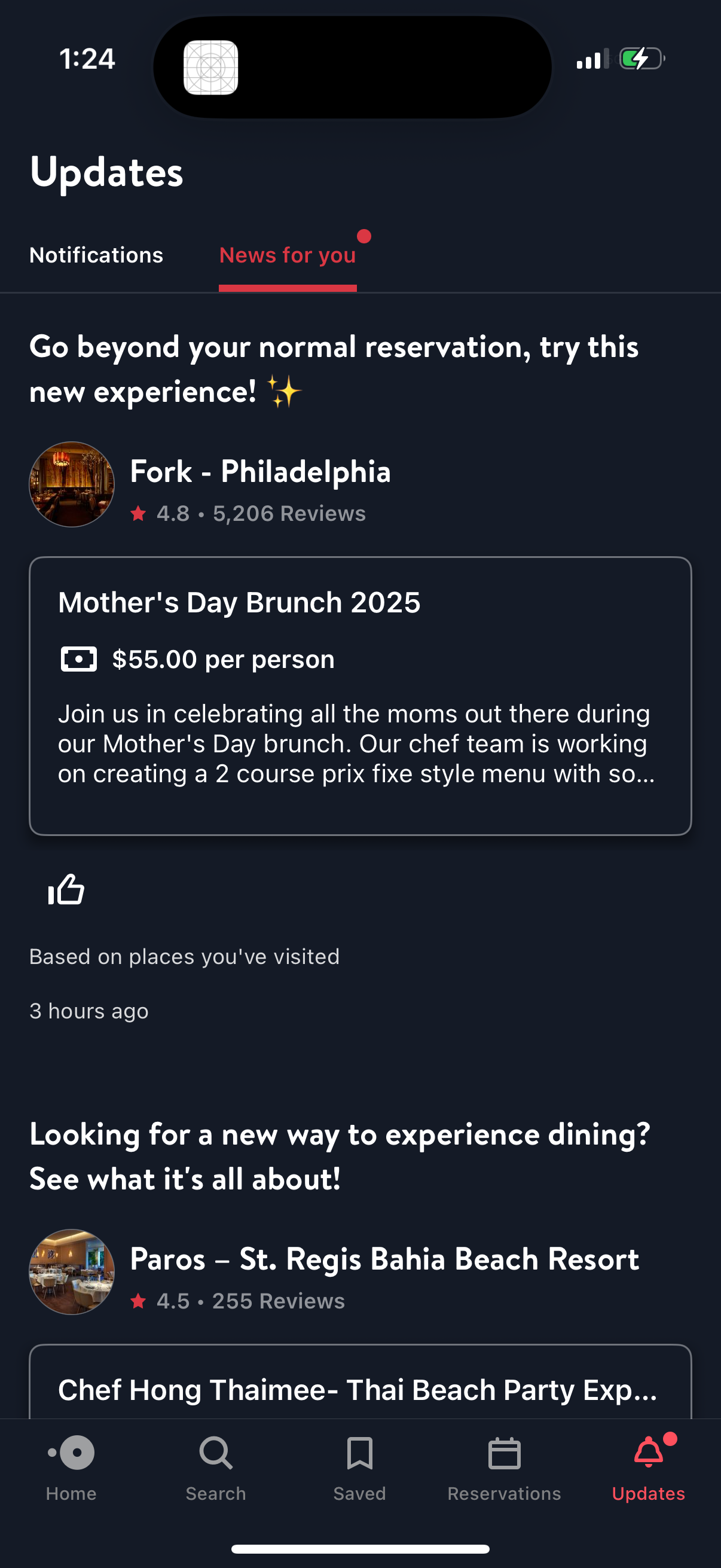Open the Saved bookmark icon
The height and width of the screenshot is (1568, 721).
[x=359, y=1454]
